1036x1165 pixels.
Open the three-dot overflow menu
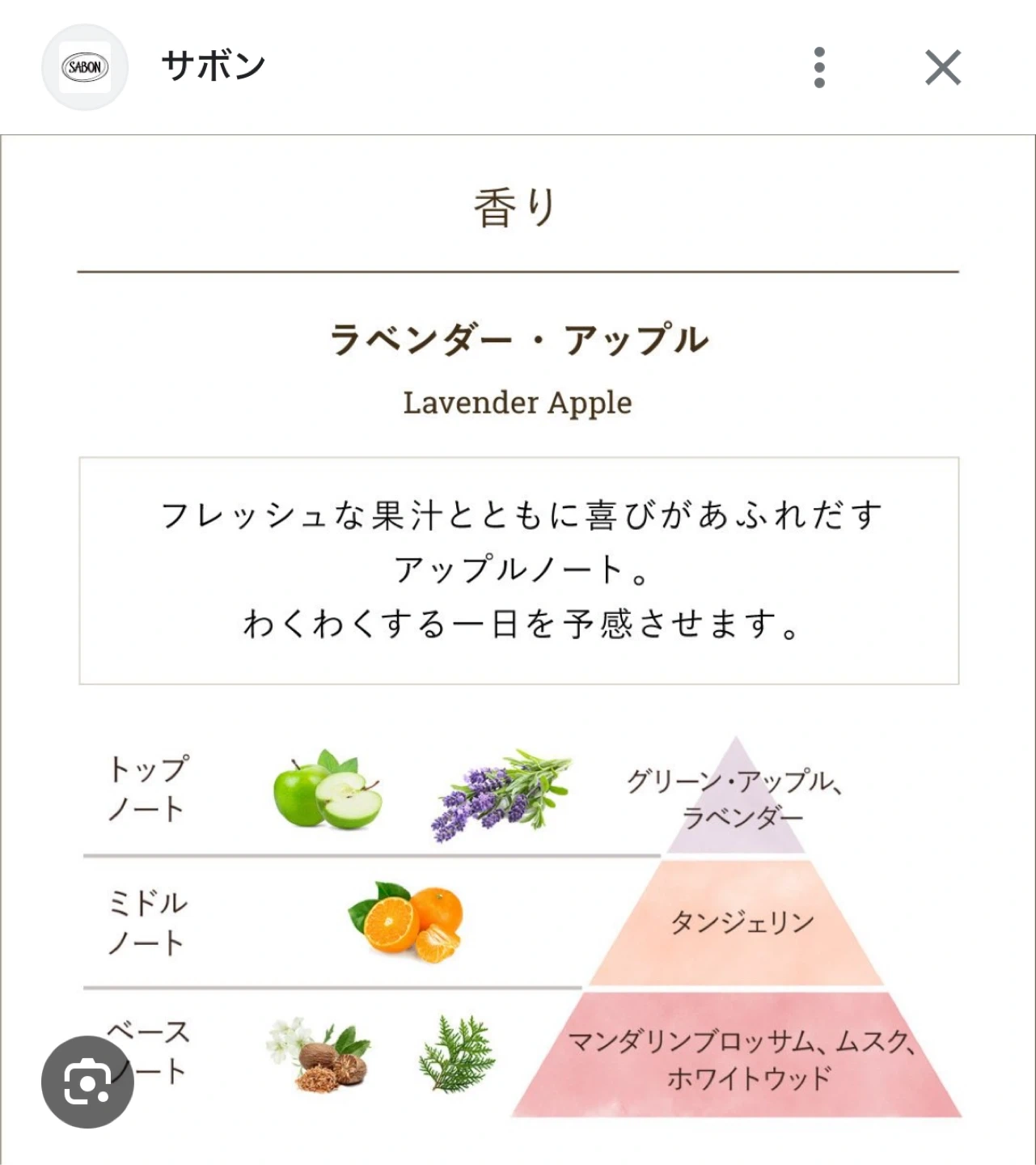(x=819, y=67)
